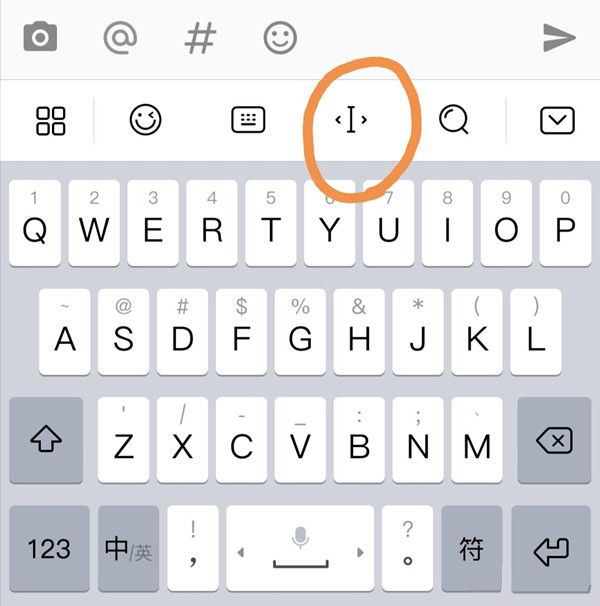Collapse the keyboard with the down chevron

(557, 120)
